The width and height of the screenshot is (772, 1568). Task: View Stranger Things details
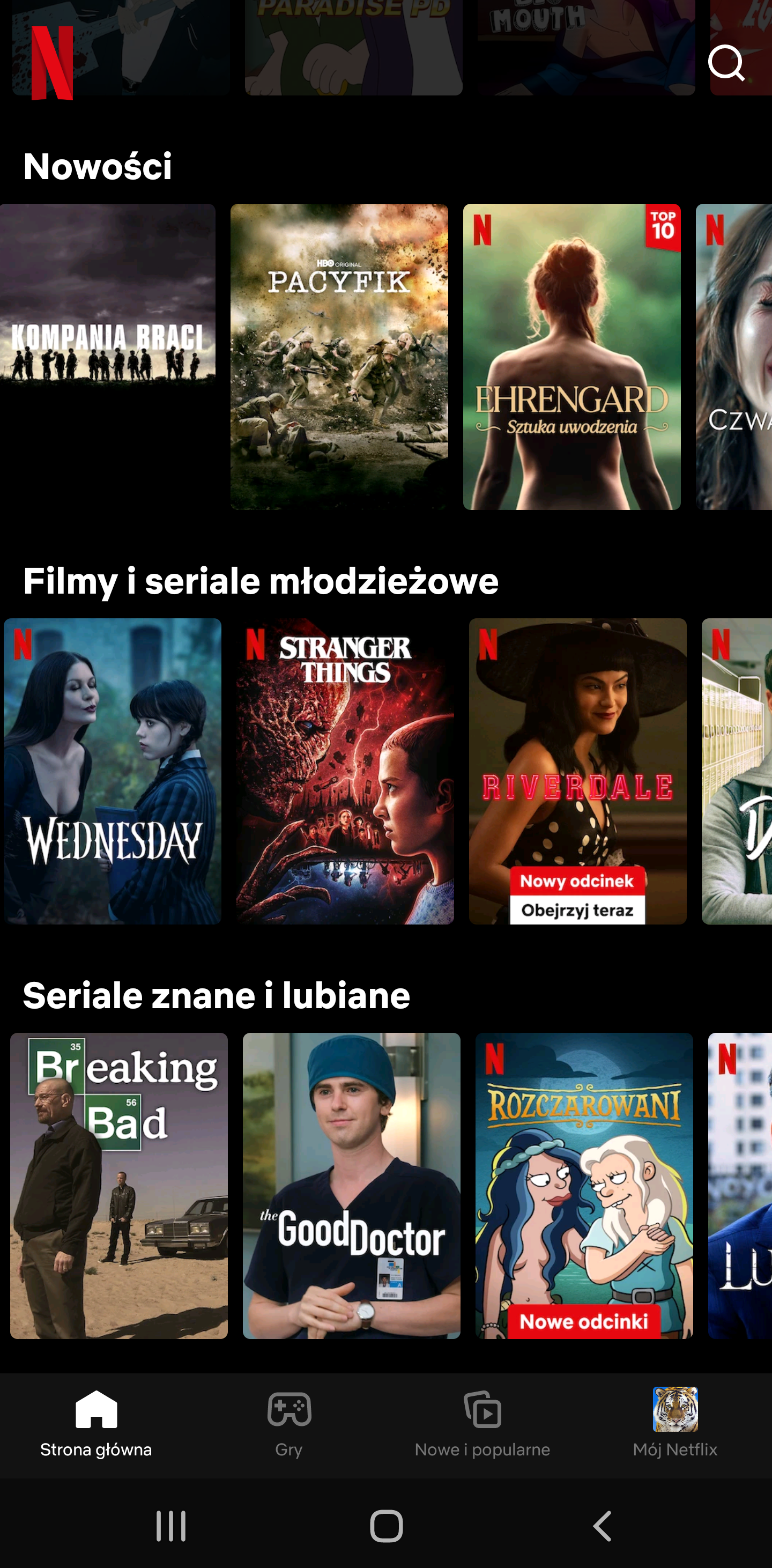[345, 771]
